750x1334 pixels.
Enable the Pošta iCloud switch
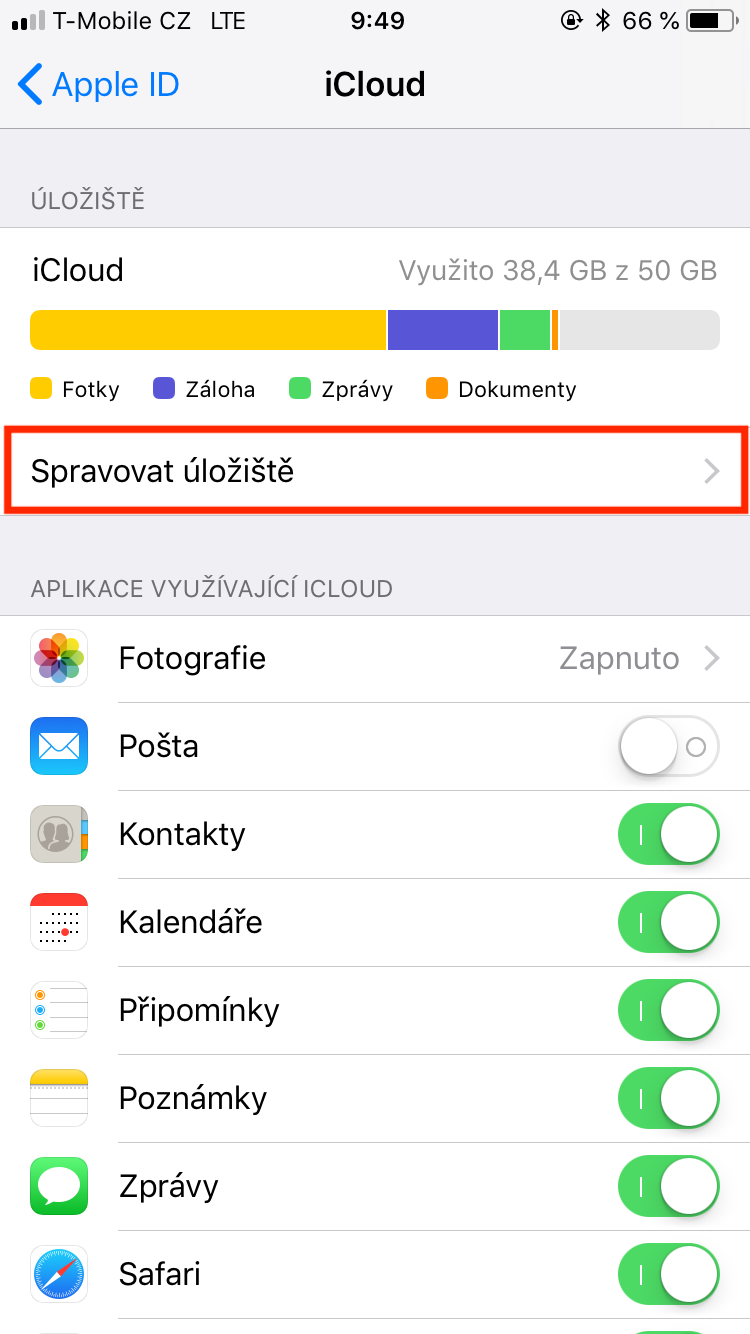coord(668,746)
